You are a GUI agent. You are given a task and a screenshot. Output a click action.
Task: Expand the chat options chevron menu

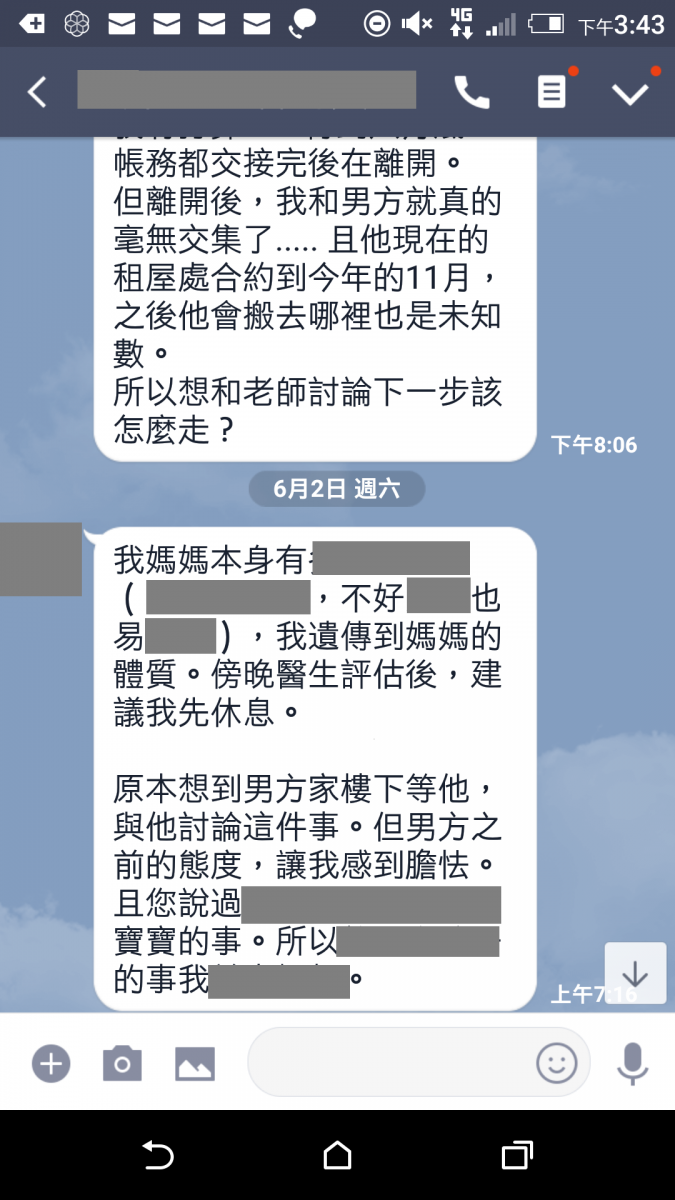pos(630,93)
